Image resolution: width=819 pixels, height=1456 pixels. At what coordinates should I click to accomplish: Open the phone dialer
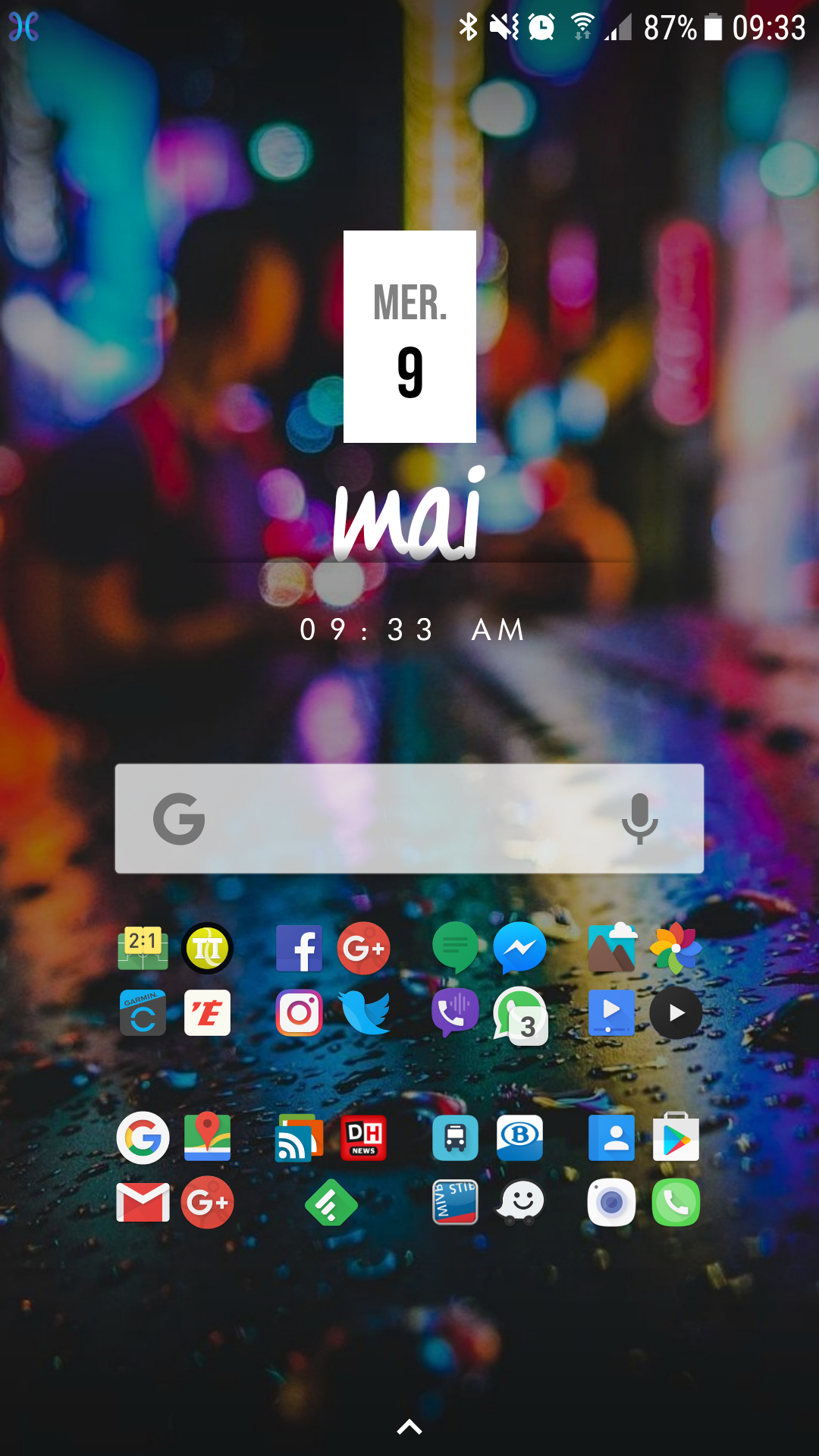(676, 1203)
